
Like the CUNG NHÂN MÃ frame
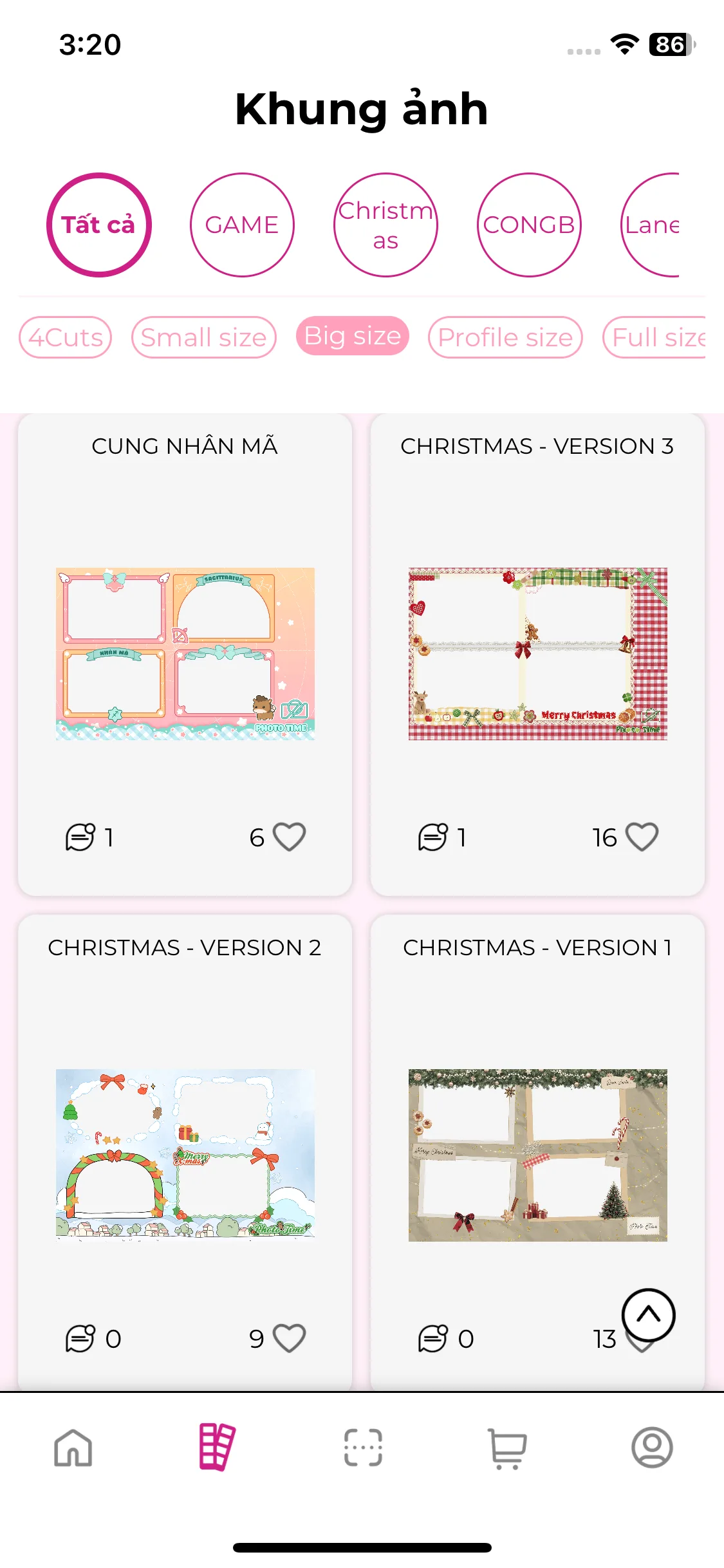tap(289, 837)
